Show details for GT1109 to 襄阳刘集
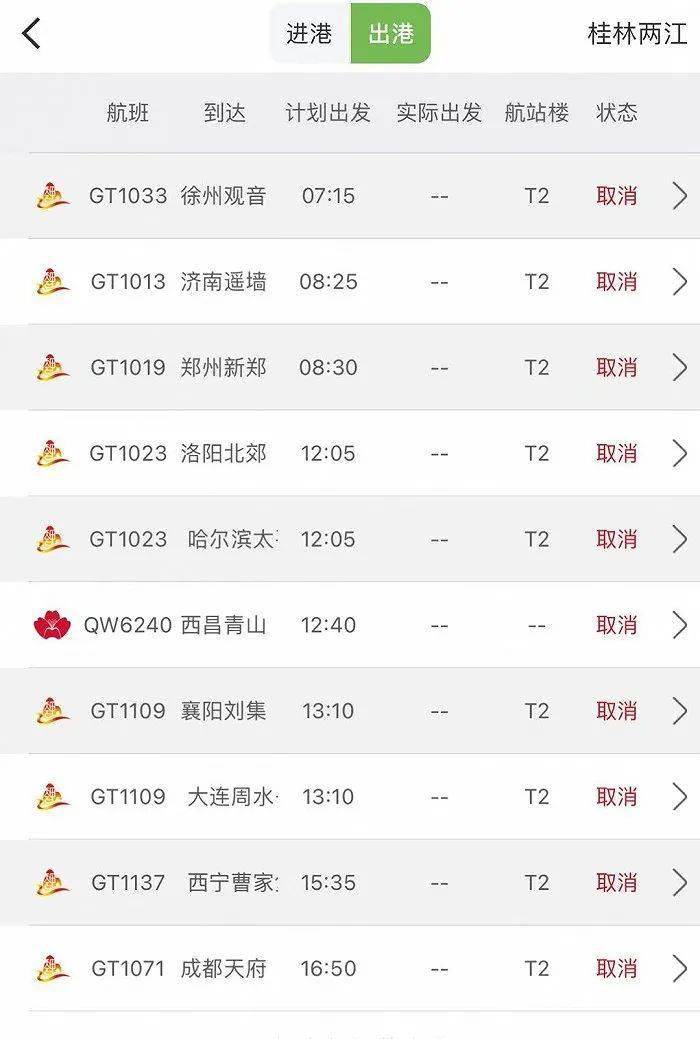 click(350, 712)
